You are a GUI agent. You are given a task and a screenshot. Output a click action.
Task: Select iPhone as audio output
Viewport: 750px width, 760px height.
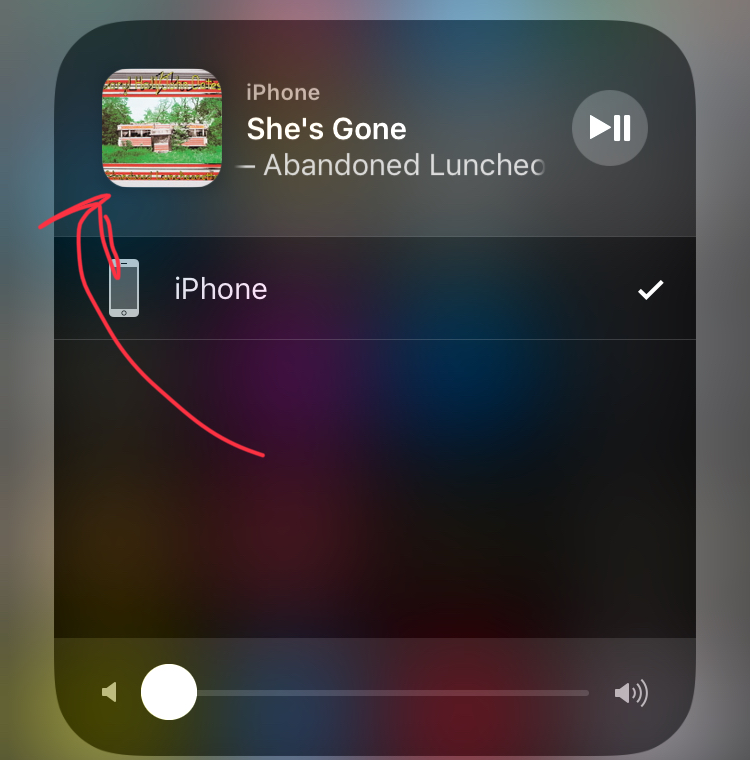(374, 289)
